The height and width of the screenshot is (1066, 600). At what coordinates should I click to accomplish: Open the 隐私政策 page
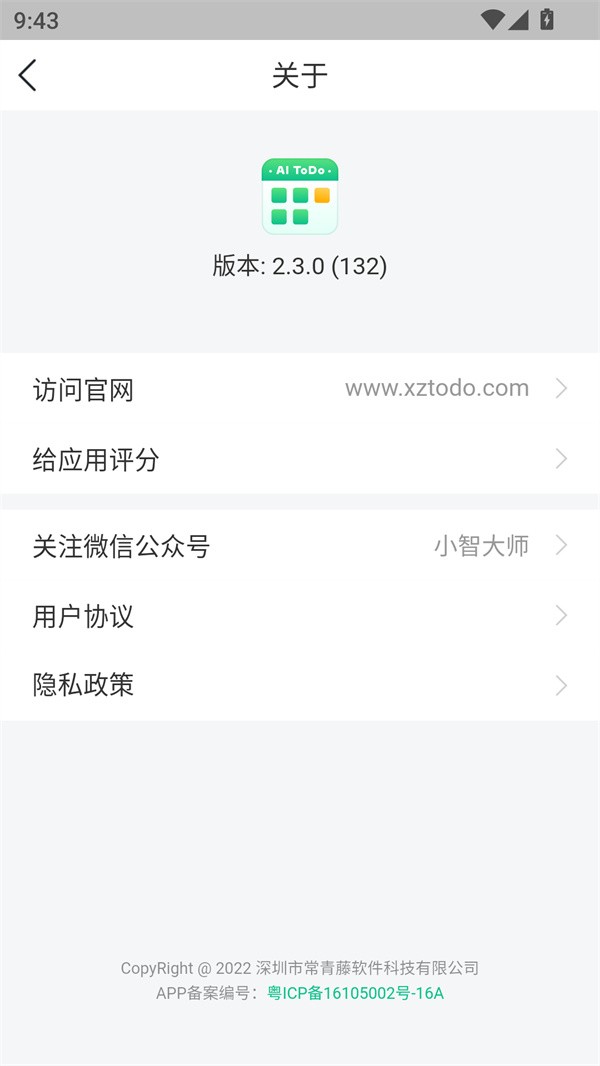[300, 685]
